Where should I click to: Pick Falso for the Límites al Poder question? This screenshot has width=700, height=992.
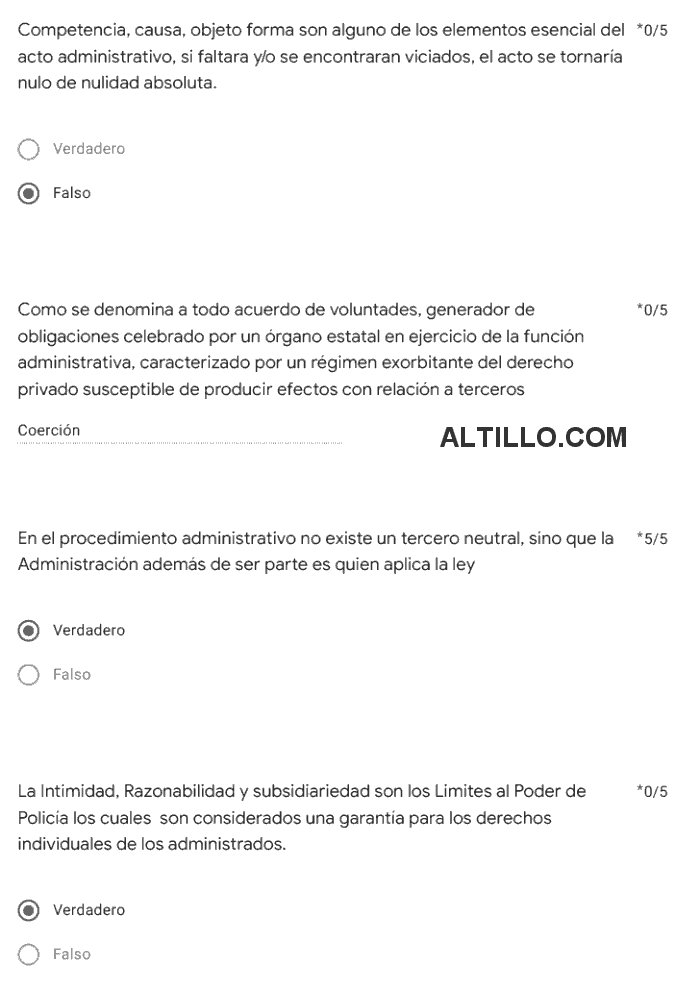click(x=30, y=955)
